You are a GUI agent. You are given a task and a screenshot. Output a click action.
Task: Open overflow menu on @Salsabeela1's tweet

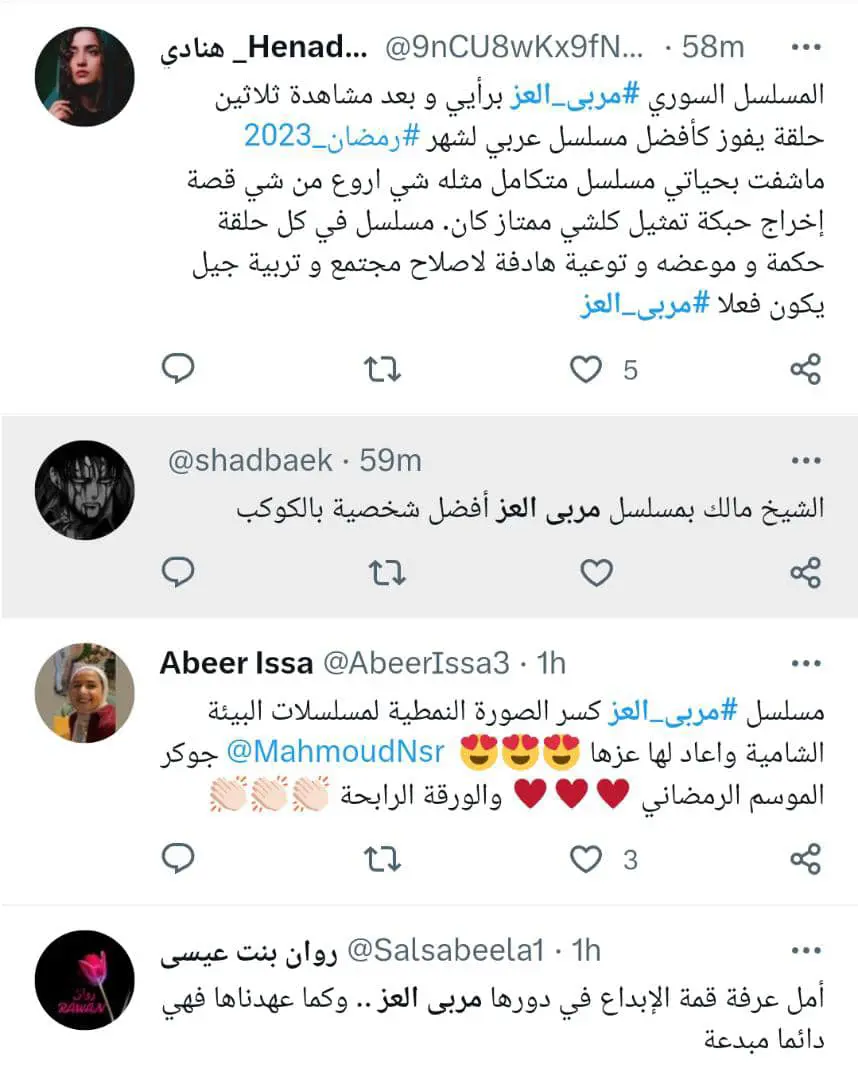[805, 949]
